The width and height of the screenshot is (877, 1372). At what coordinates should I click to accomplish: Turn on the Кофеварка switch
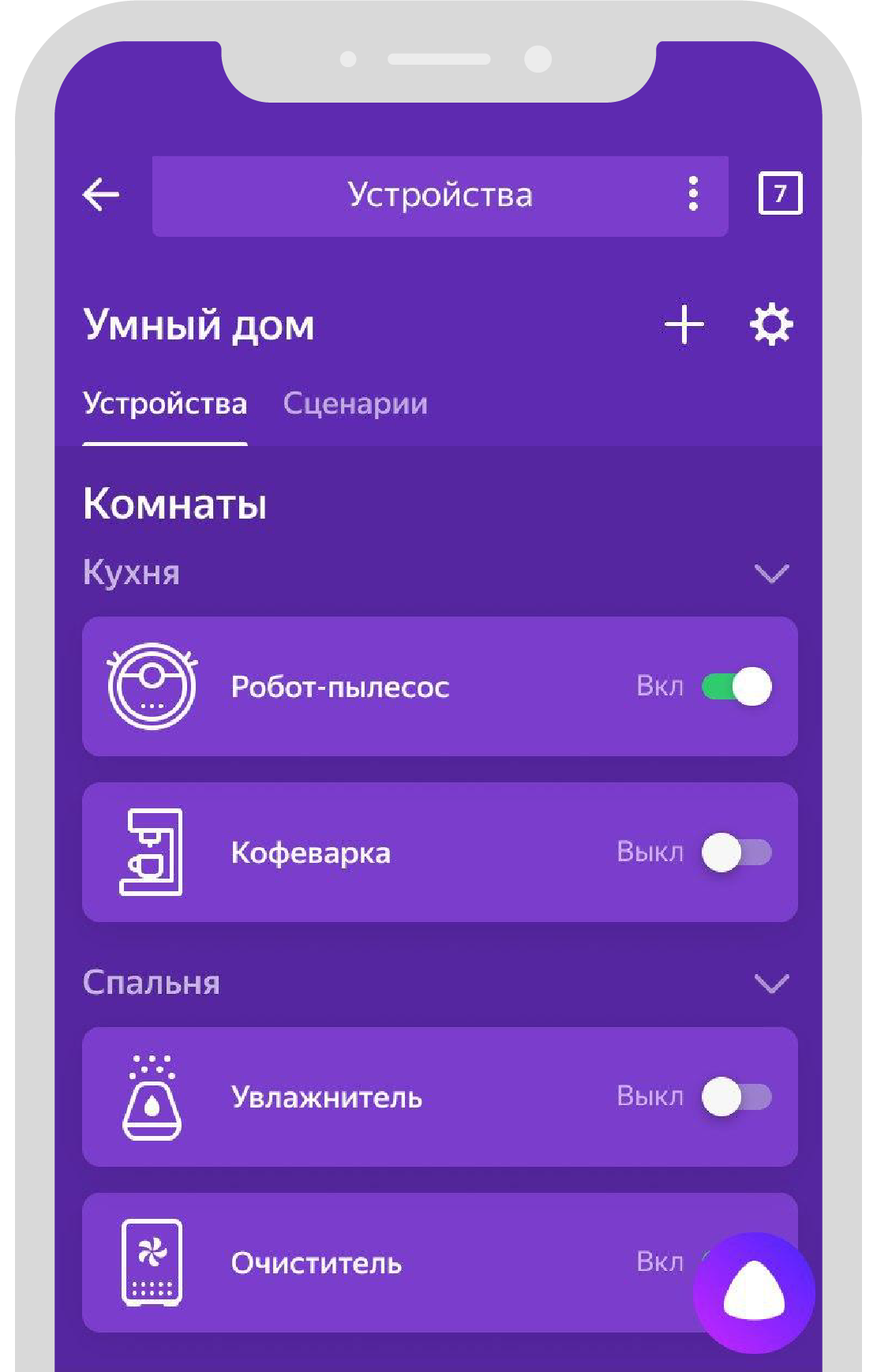coord(736,853)
